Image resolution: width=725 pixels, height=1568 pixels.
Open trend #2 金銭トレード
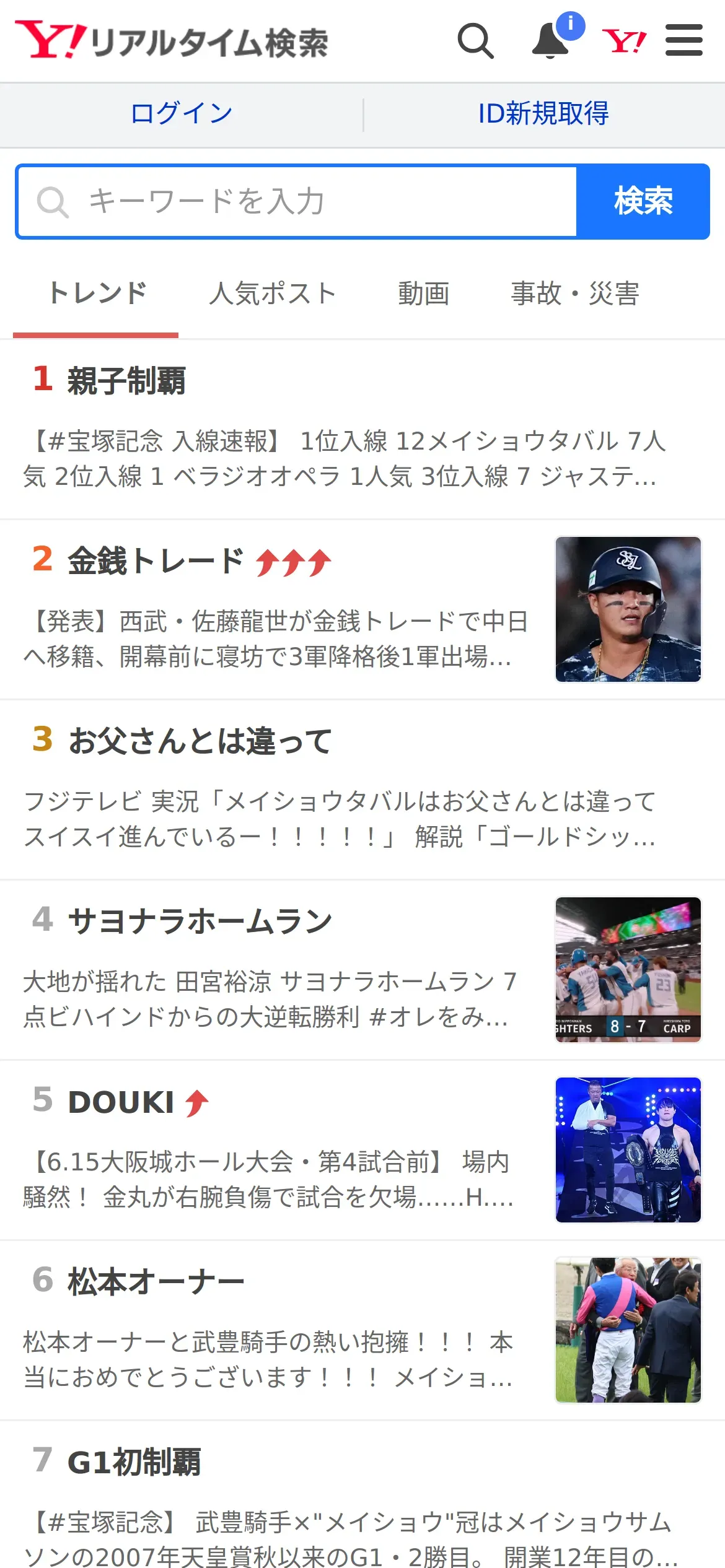point(156,561)
